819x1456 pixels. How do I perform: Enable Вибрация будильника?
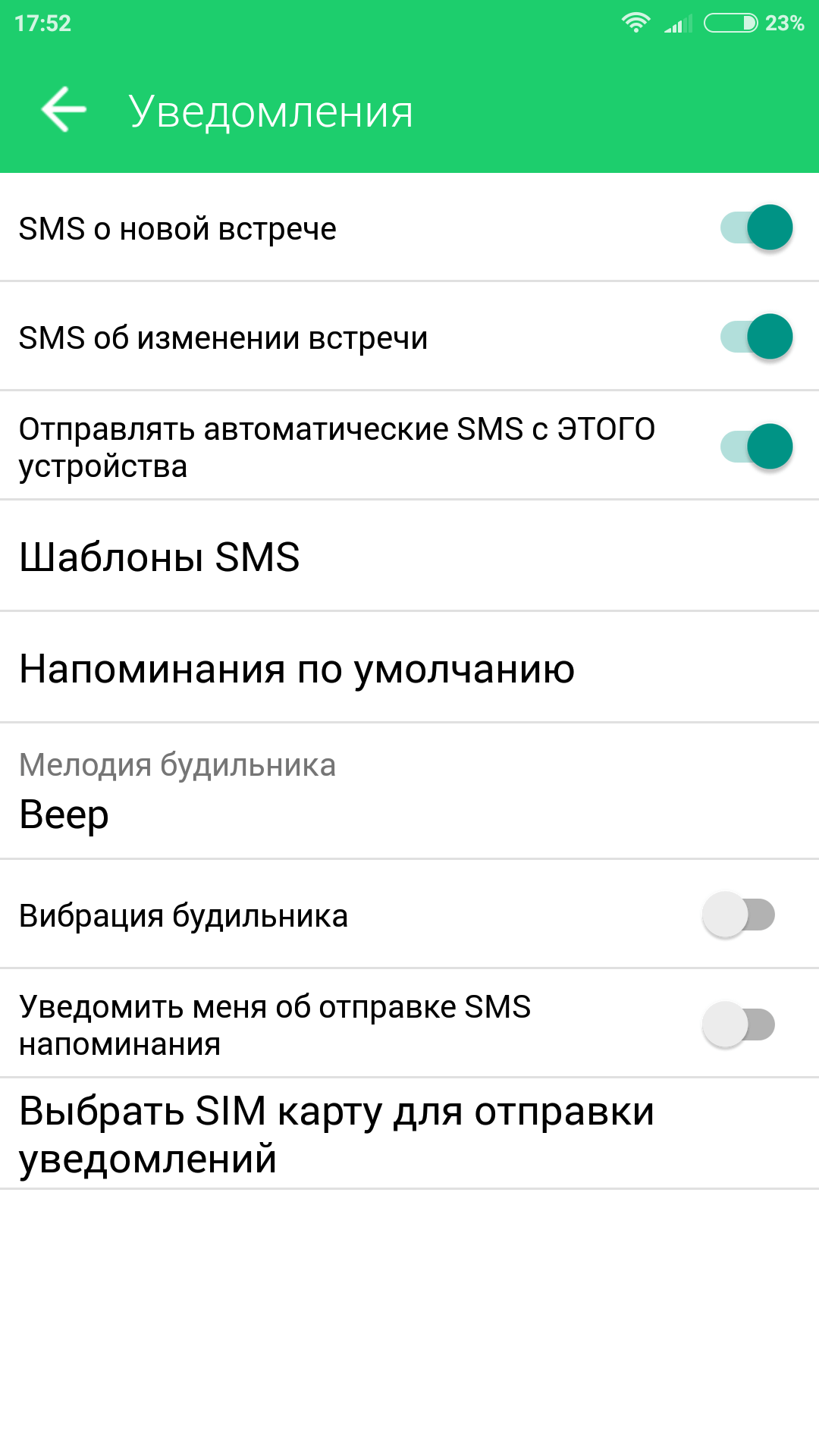tap(739, 915)
